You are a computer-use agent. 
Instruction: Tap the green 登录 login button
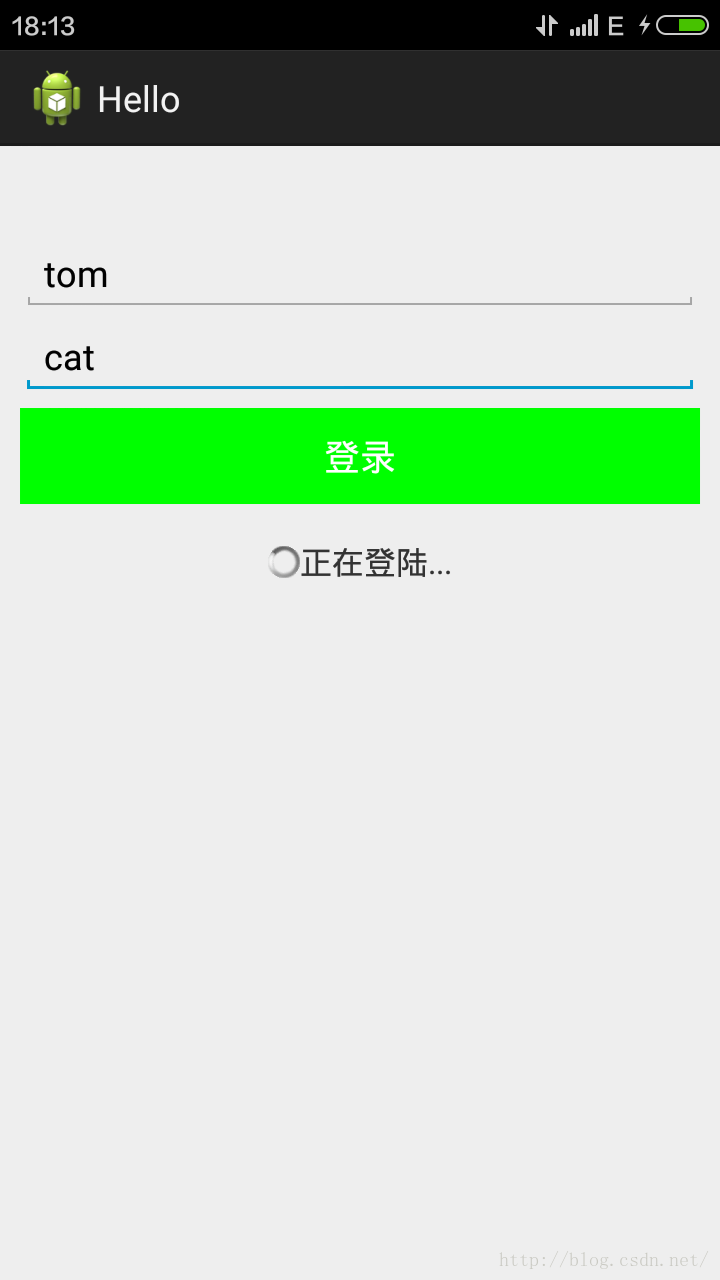click(x=360, y=456)
